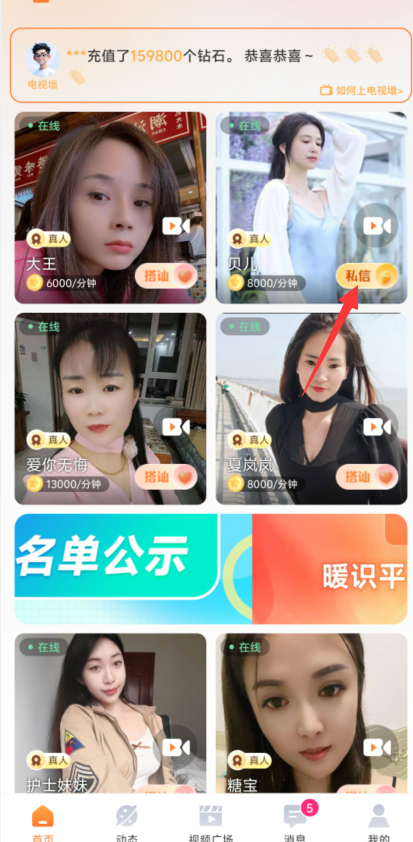The height and width of the screenshot is (842, 413).
Task: Send a 私信 to 贝儿
Action: click(367, 276)
